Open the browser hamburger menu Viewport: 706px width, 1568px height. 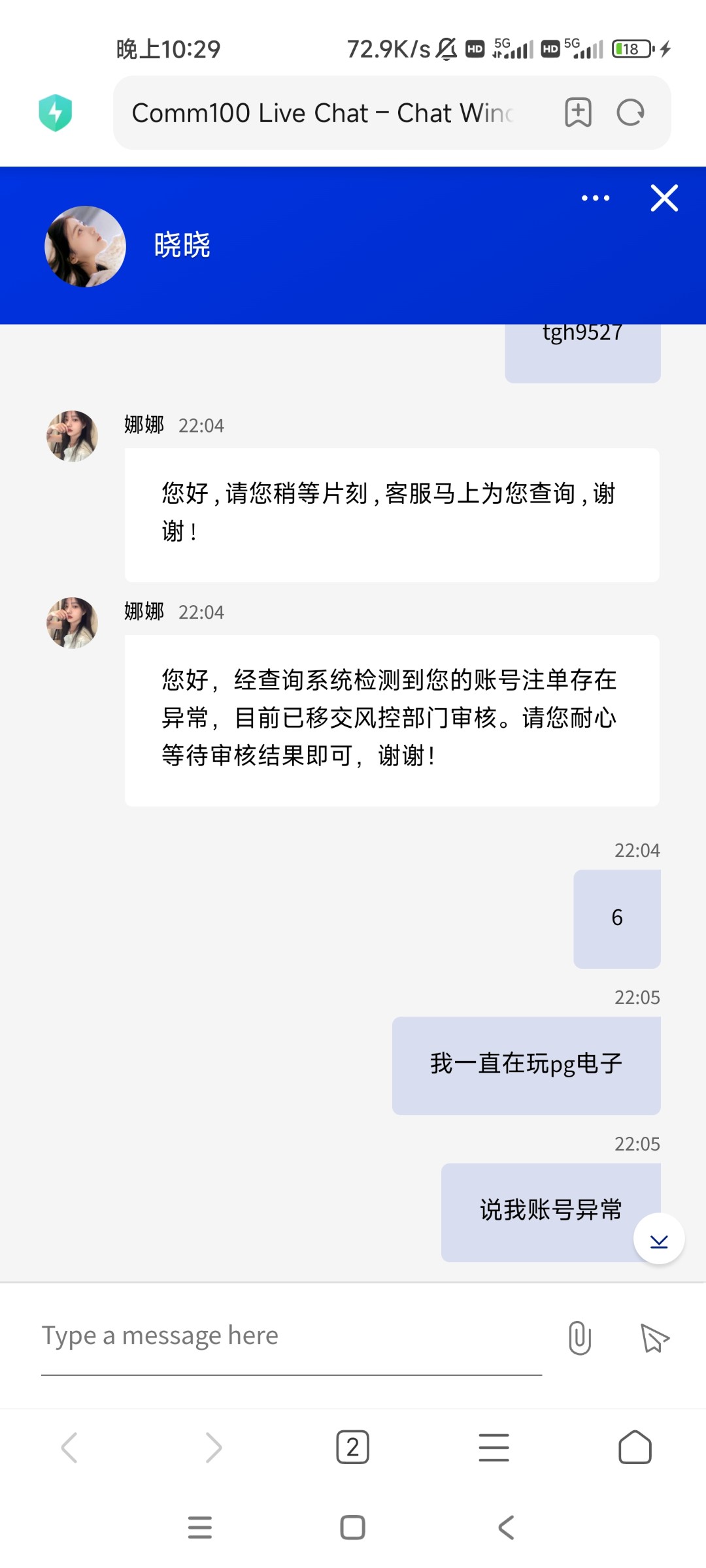click(494, 1447)
